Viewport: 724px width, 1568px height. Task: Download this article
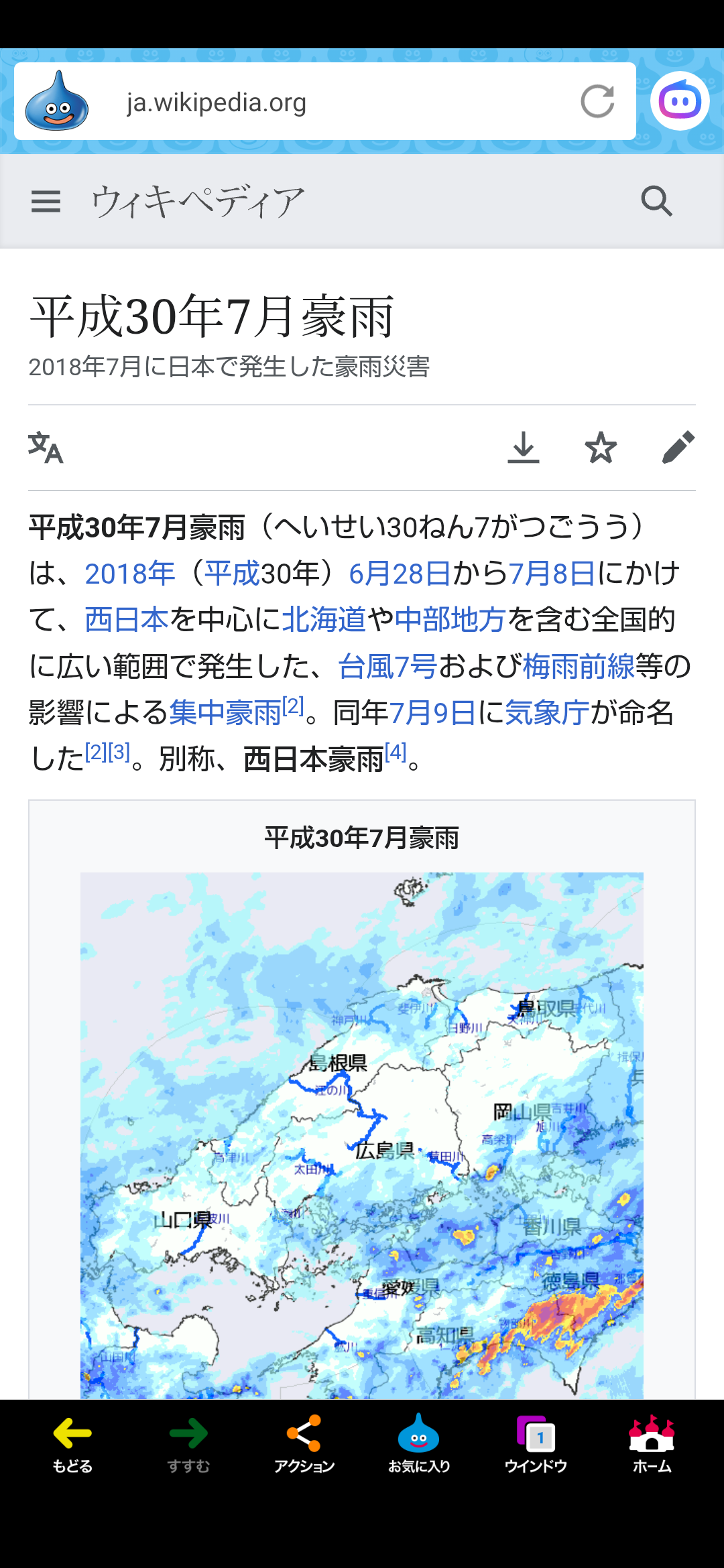pyautogui.click(x=524, y=448)
